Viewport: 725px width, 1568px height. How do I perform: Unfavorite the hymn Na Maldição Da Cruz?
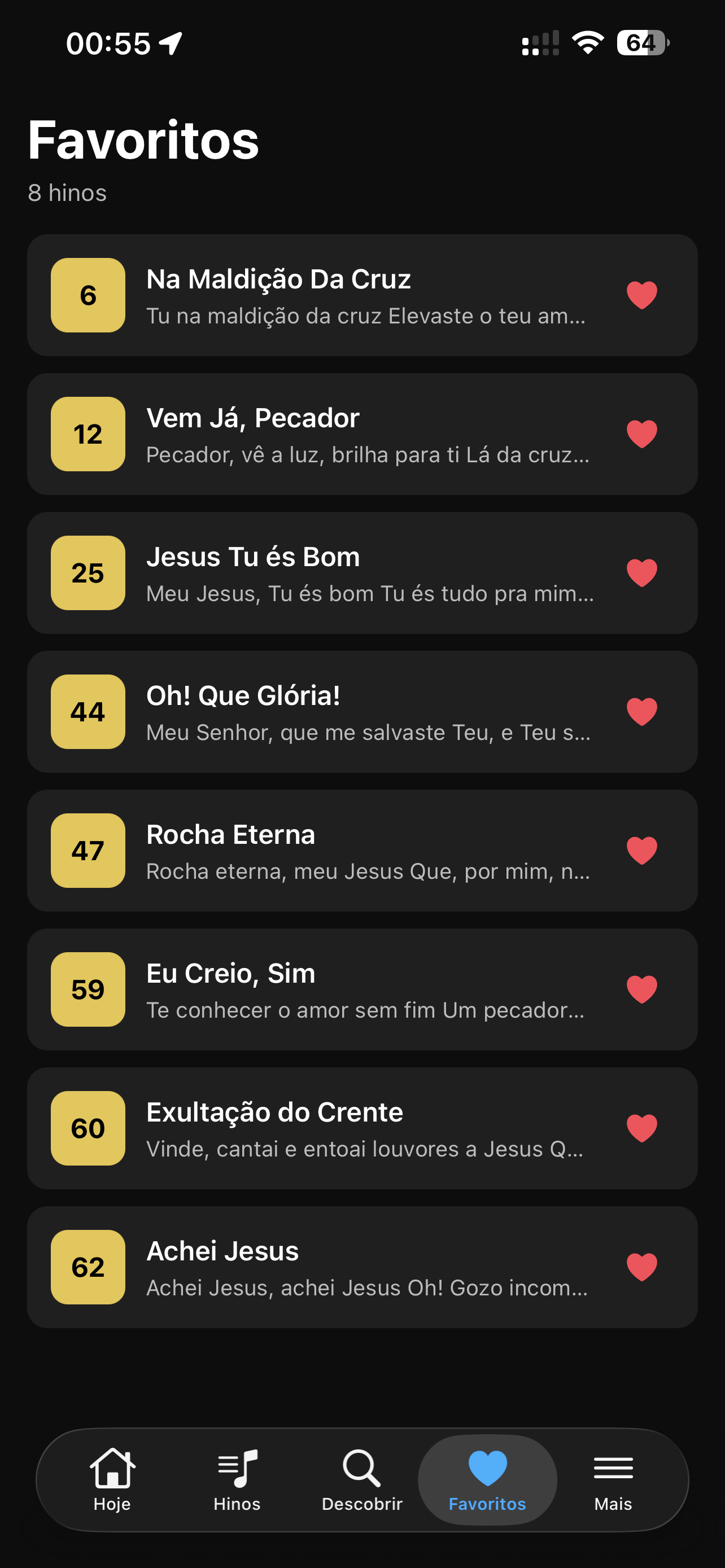[642, 295]
